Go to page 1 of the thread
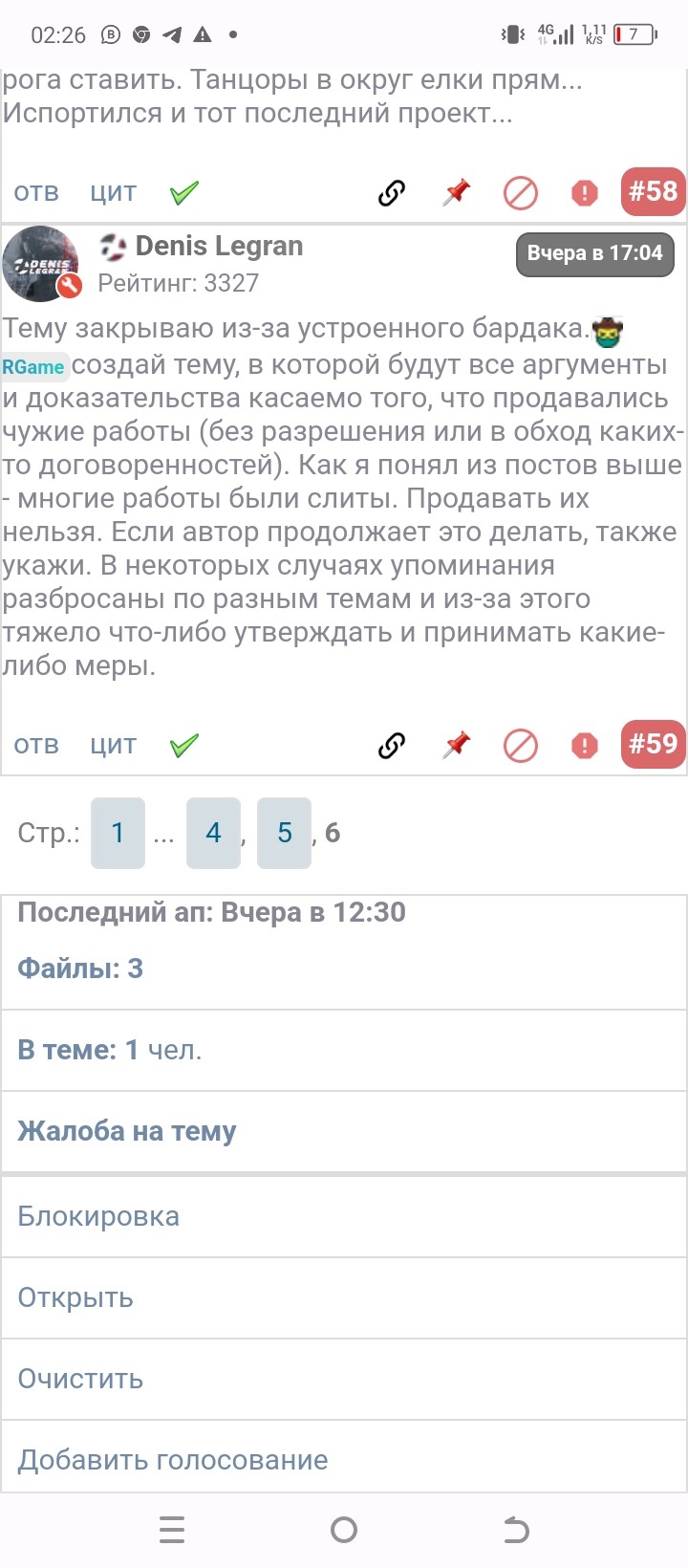Screen dimensions: 688x1568 118,833
